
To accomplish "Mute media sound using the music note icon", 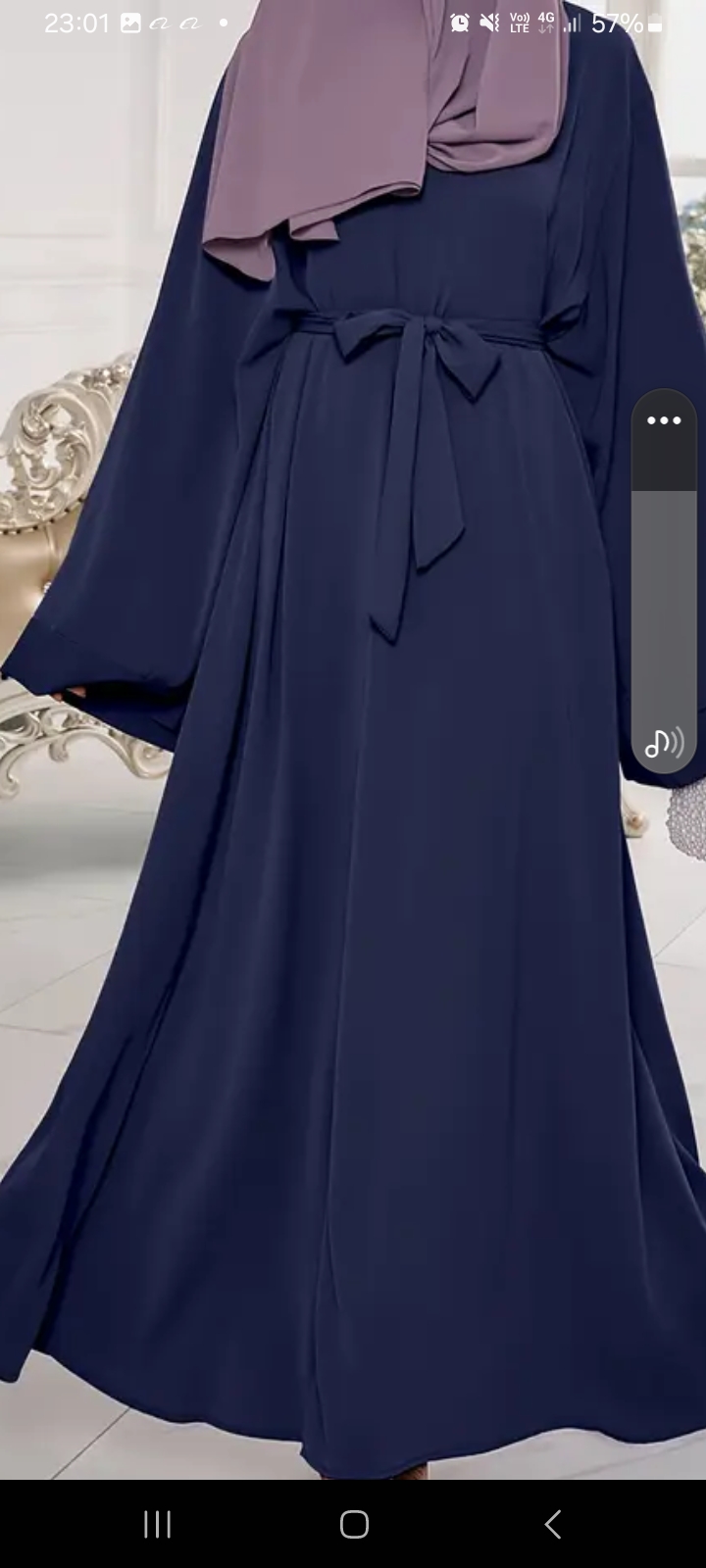I will [x=664, y=744].
